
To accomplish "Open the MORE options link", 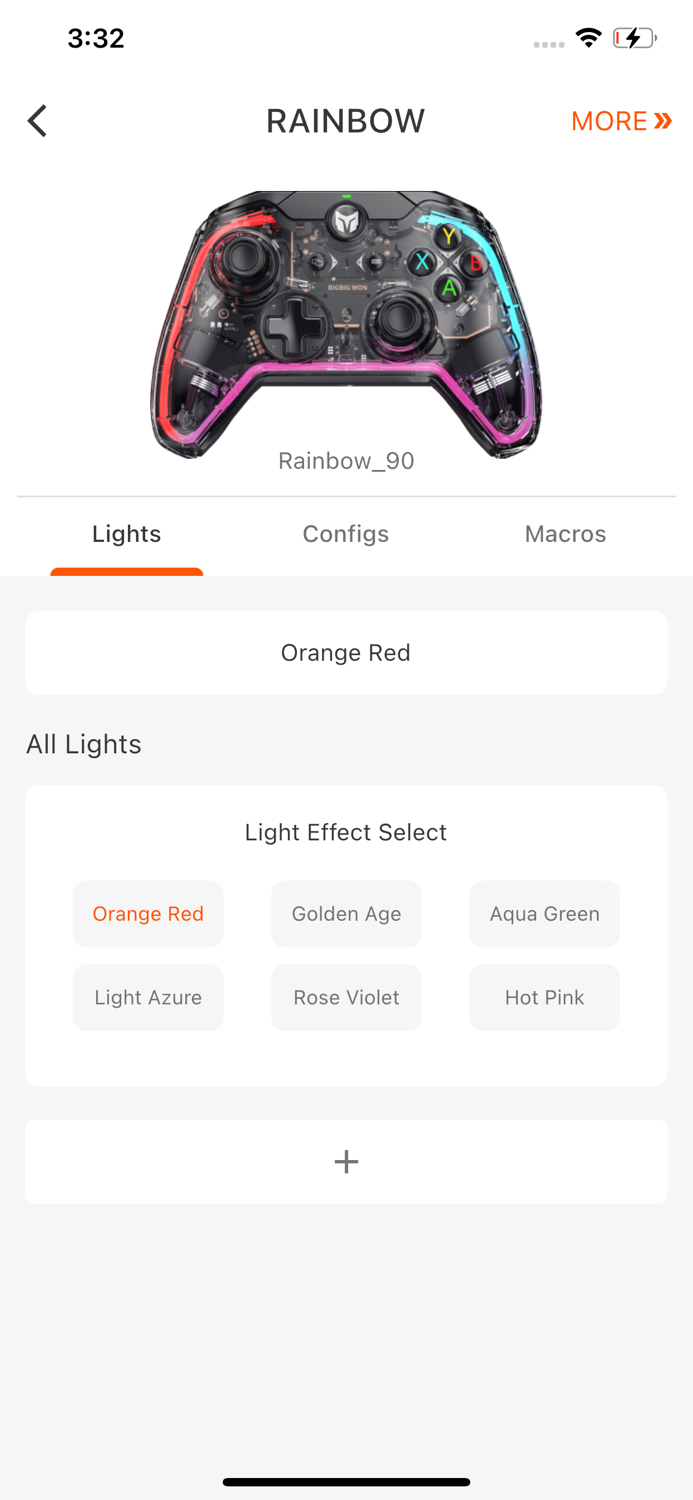I will (621, 121).
